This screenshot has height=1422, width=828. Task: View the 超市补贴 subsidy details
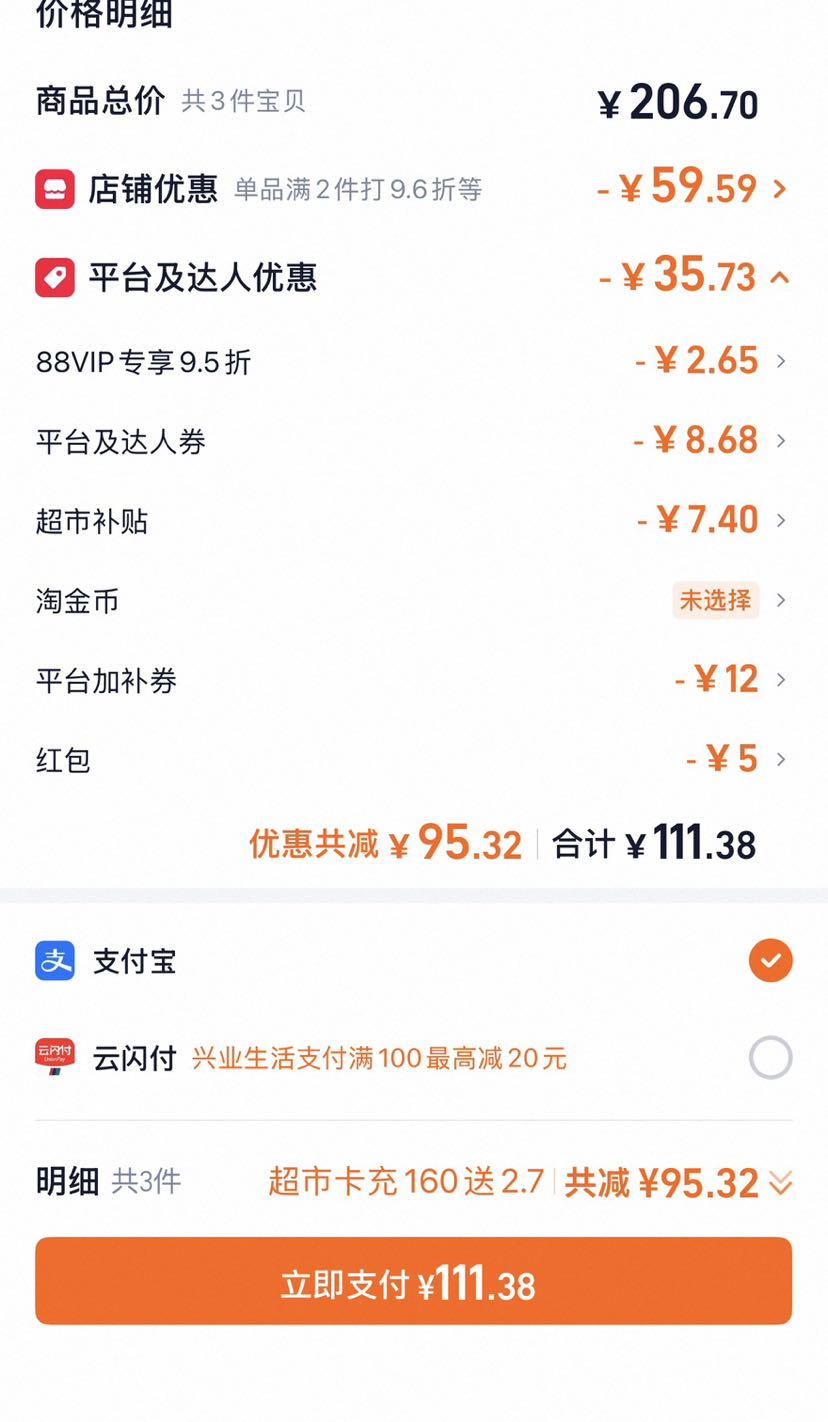[x=413, y=521]
